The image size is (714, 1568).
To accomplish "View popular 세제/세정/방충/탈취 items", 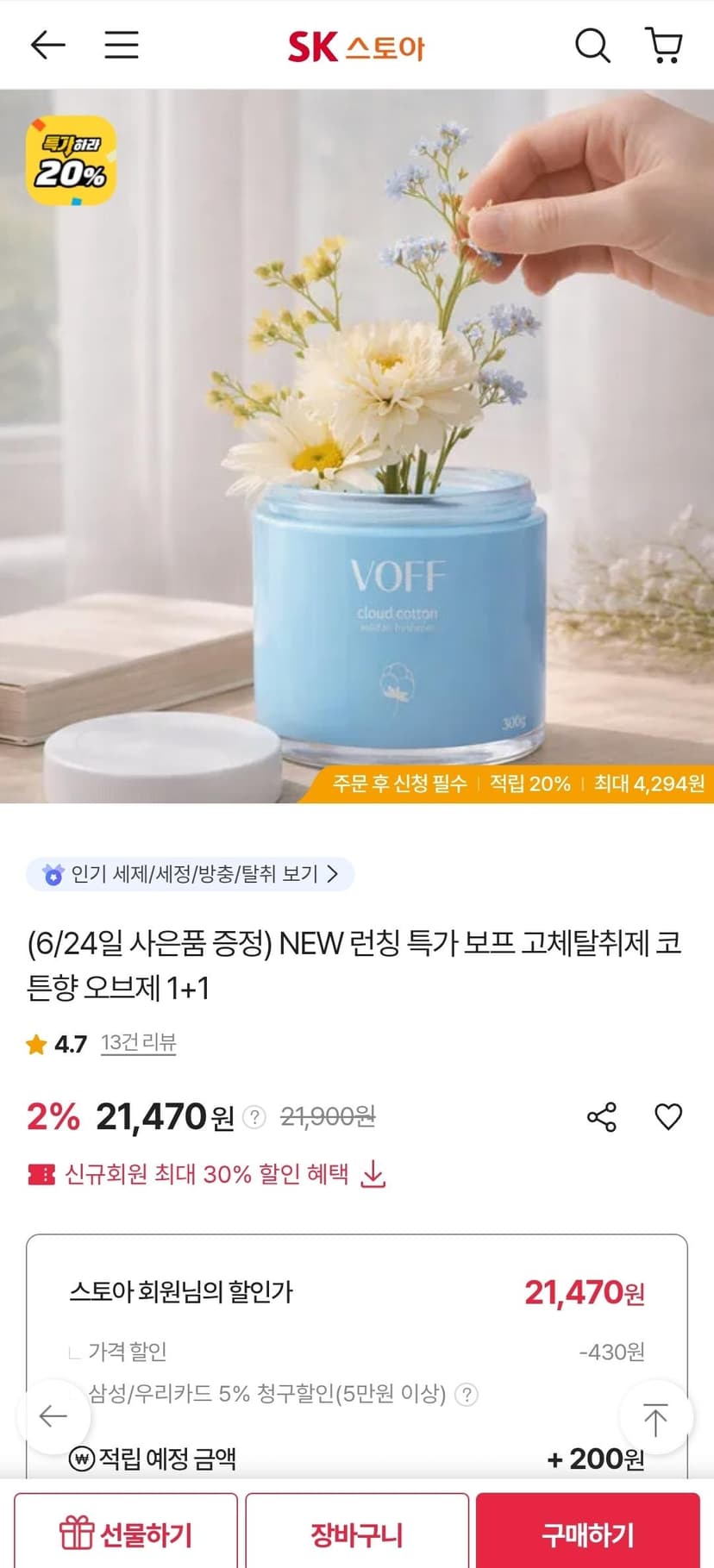I will (x=191, y=874).
